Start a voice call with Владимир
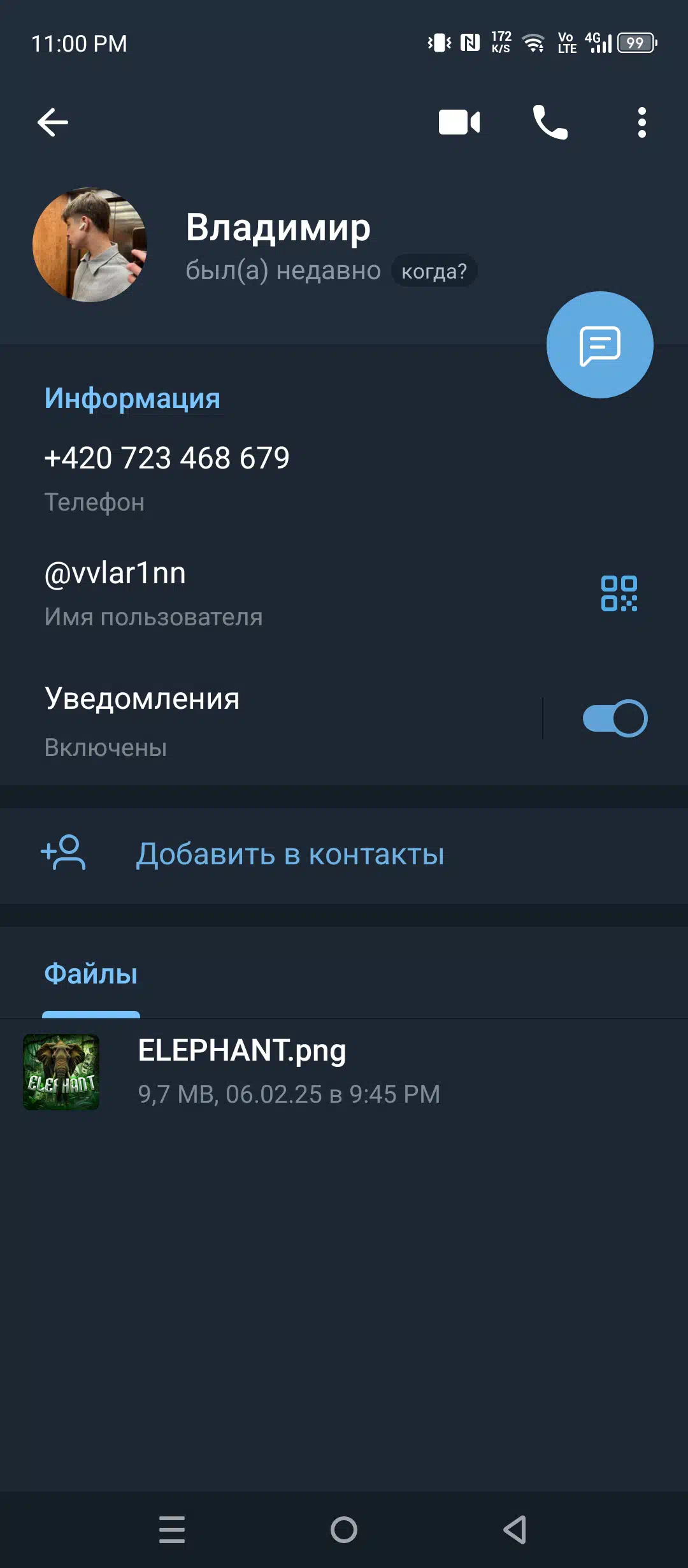 click(x=550, y=122)
